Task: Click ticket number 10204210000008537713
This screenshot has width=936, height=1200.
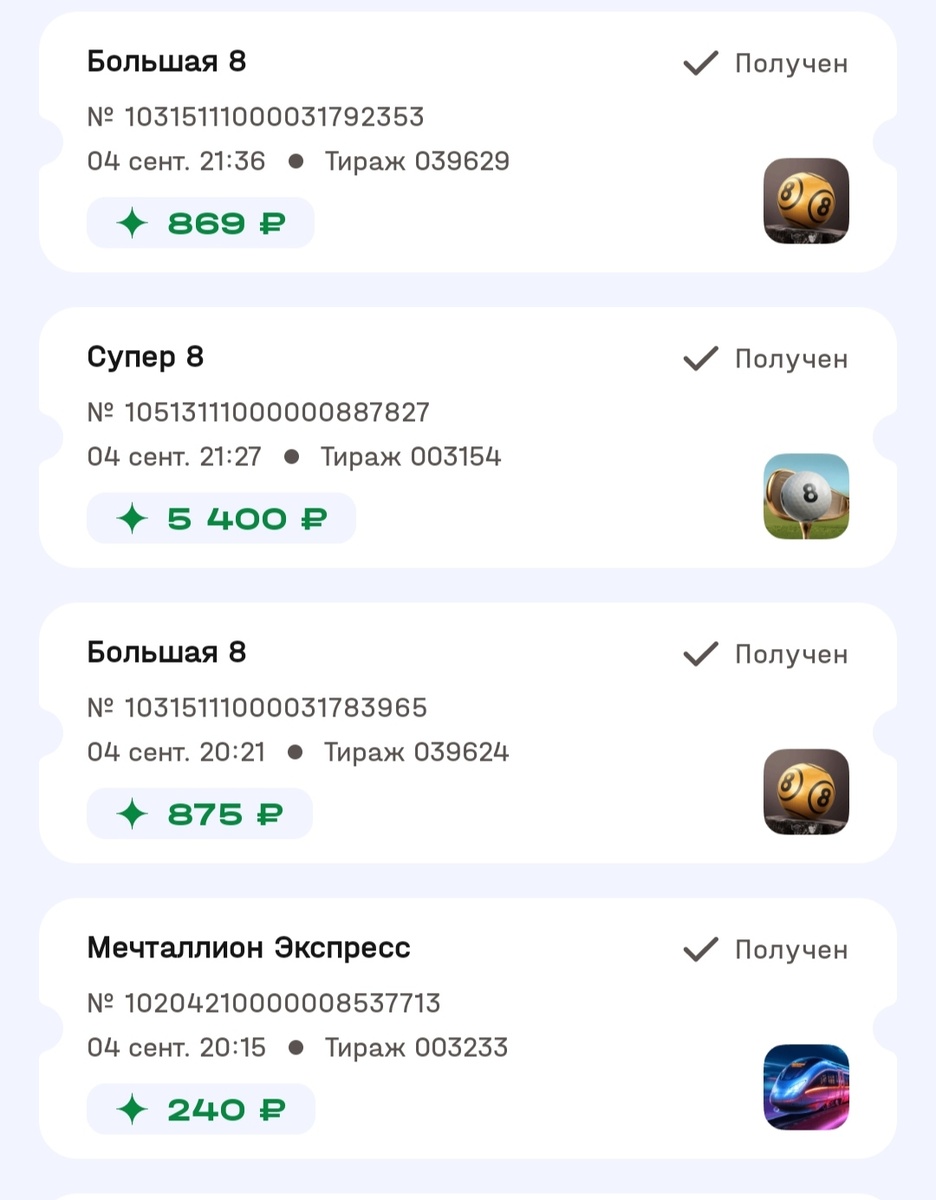Action: click(x=255, y=1003)
